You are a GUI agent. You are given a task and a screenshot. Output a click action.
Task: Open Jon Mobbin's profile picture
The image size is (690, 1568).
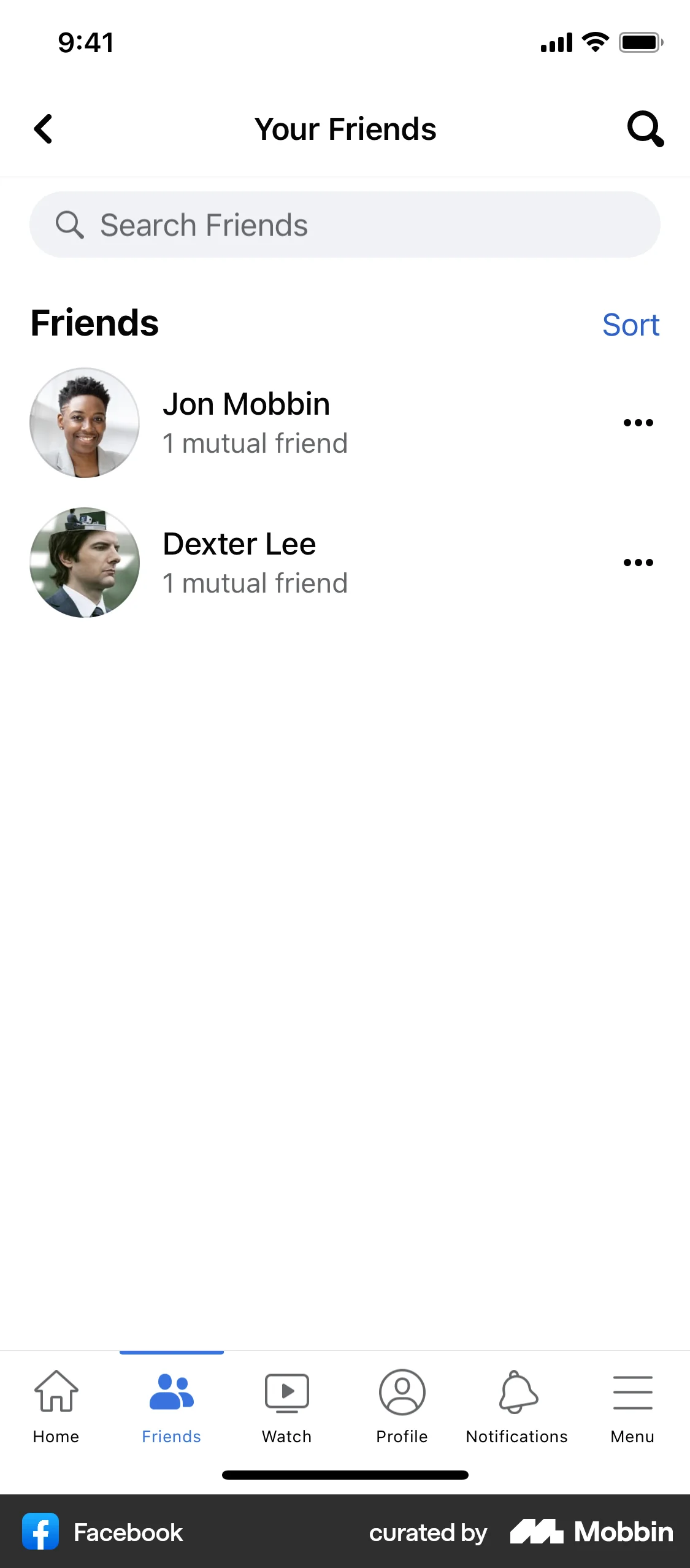84,422
